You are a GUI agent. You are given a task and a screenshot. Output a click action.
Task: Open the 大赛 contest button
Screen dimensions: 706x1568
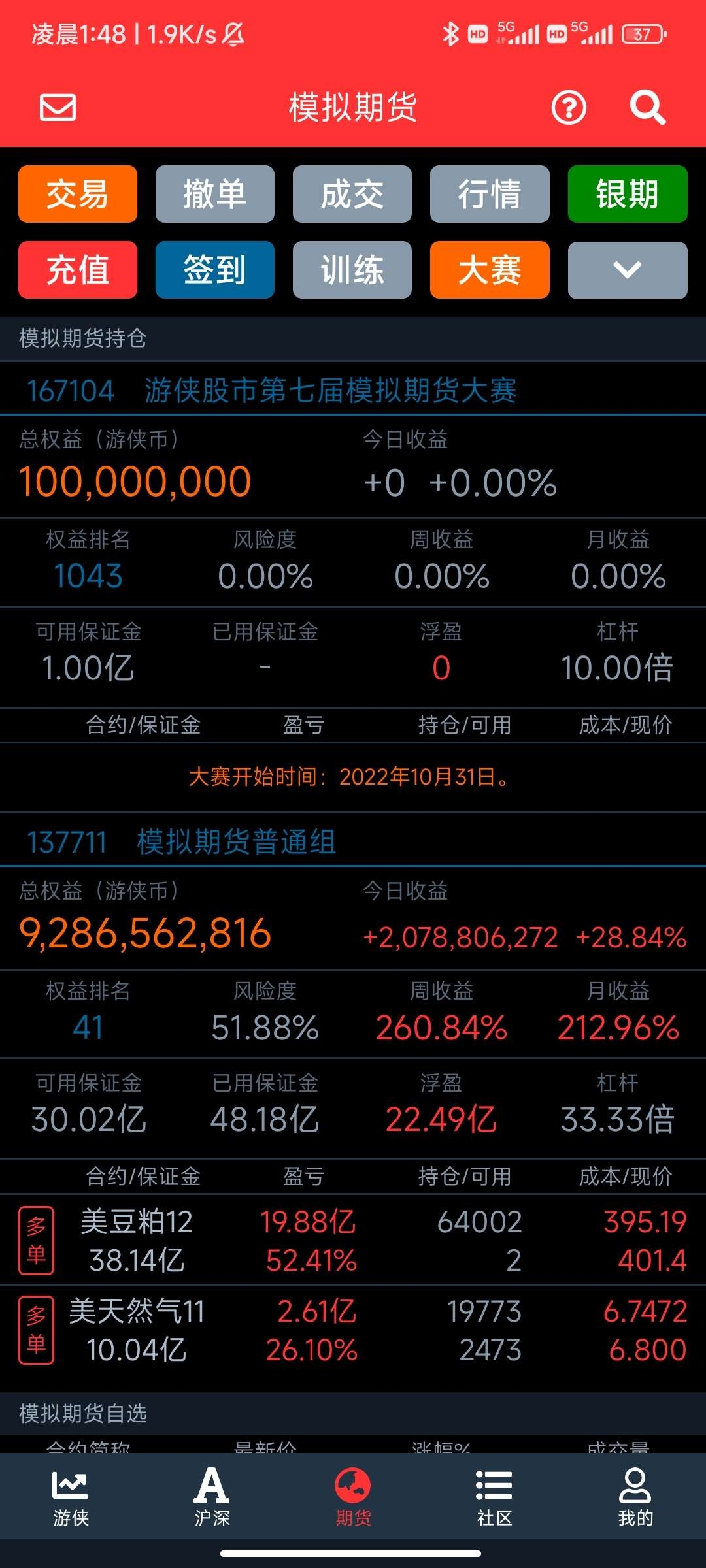click(490, 270)
